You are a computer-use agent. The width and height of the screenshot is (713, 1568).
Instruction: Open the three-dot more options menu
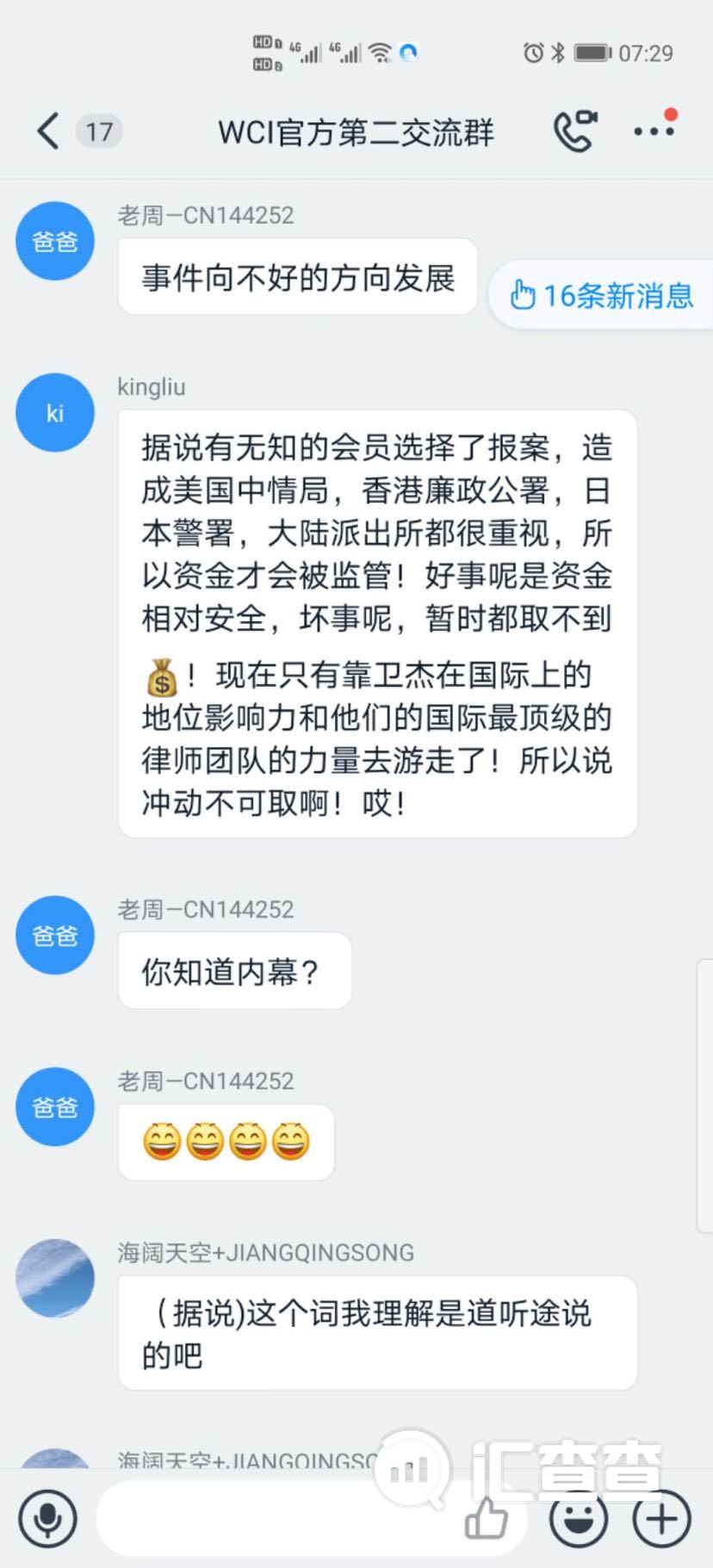[x=654, y=132]
